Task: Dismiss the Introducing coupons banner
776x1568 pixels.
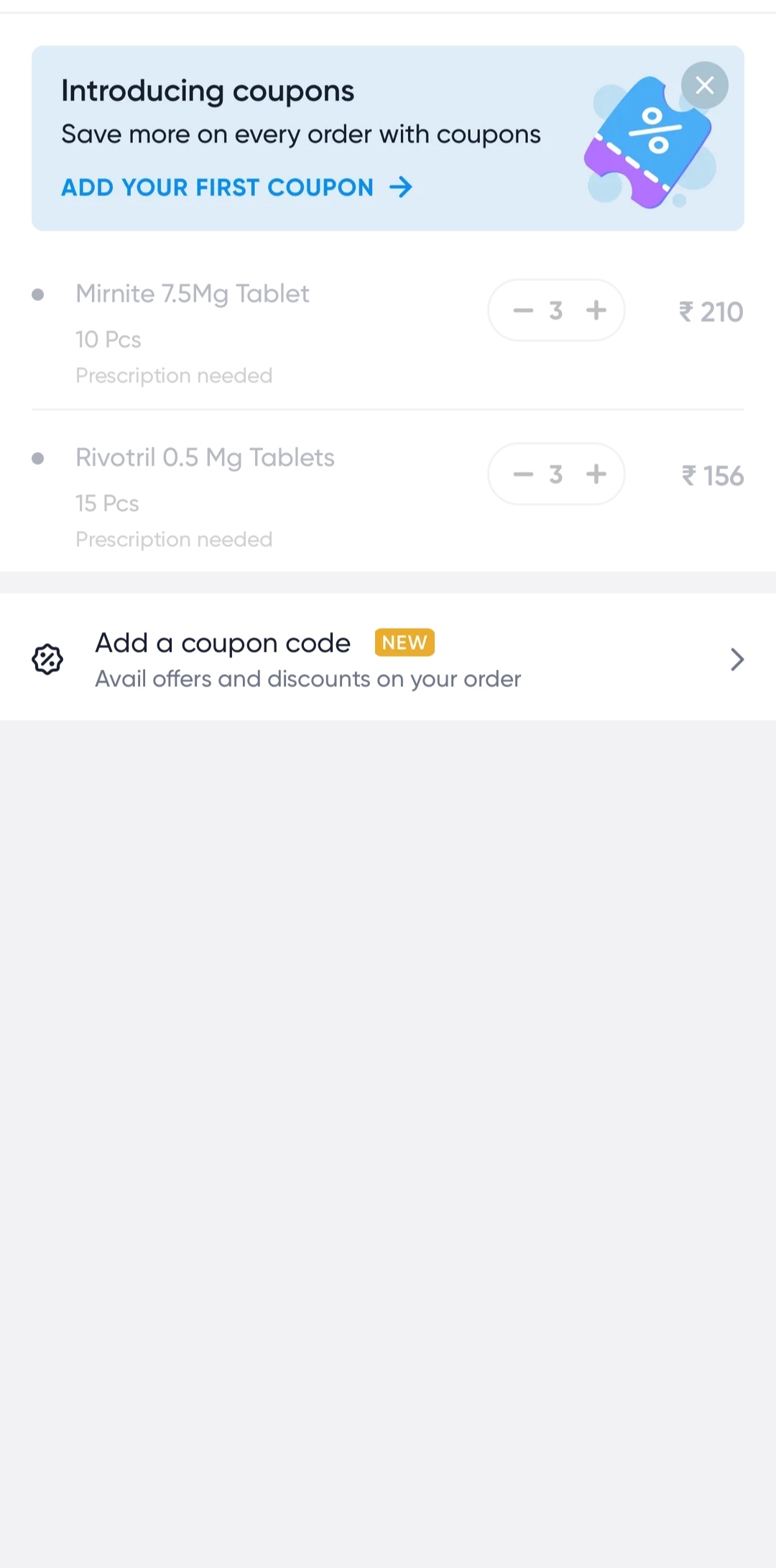Action: click(704, 86)
